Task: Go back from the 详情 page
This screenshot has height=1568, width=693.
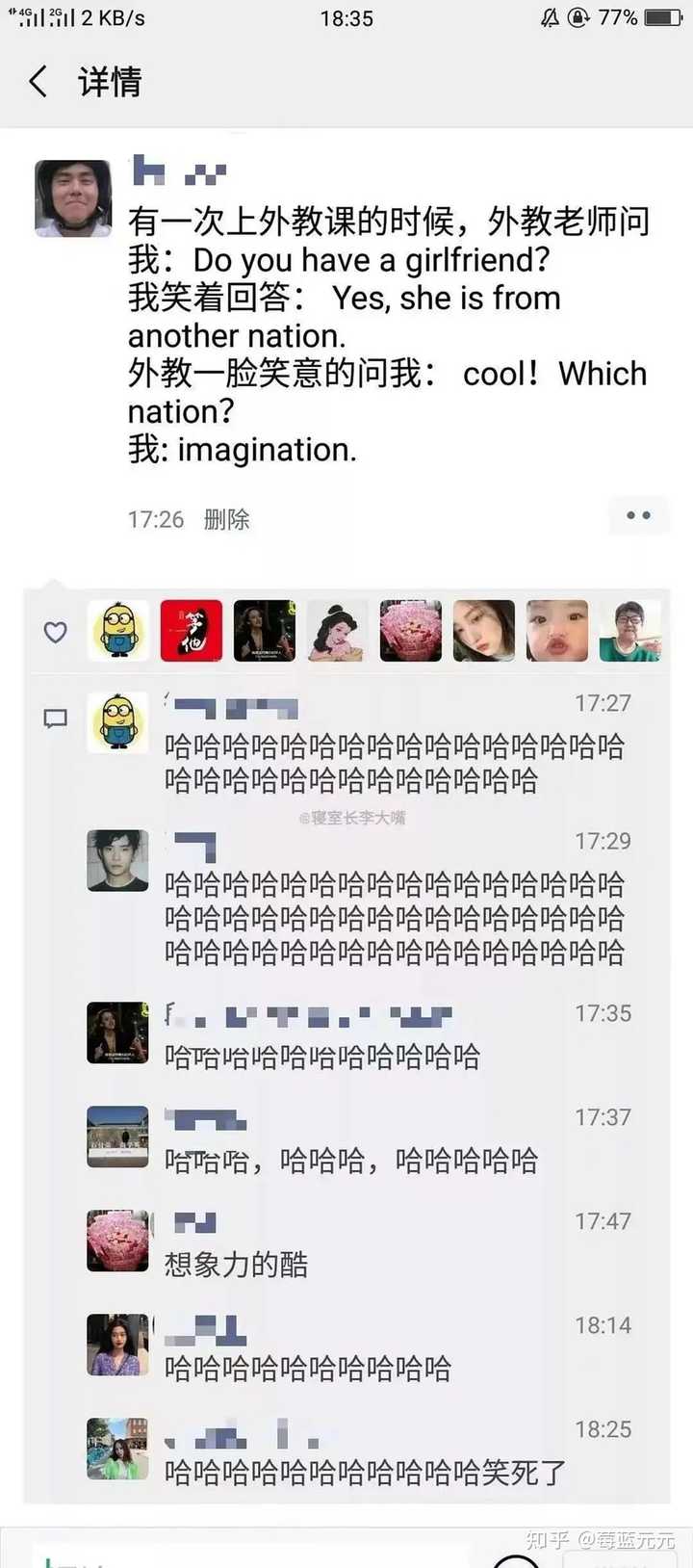Action: 38,82
